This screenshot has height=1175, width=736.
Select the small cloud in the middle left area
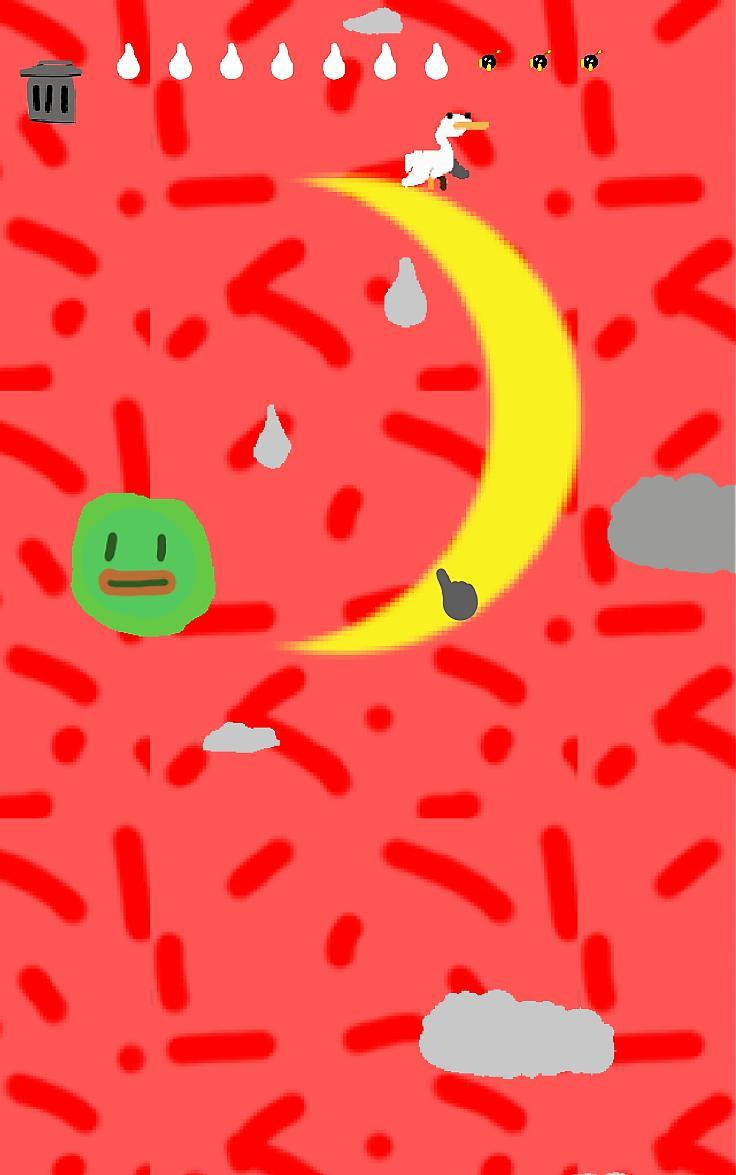[240, 738]
